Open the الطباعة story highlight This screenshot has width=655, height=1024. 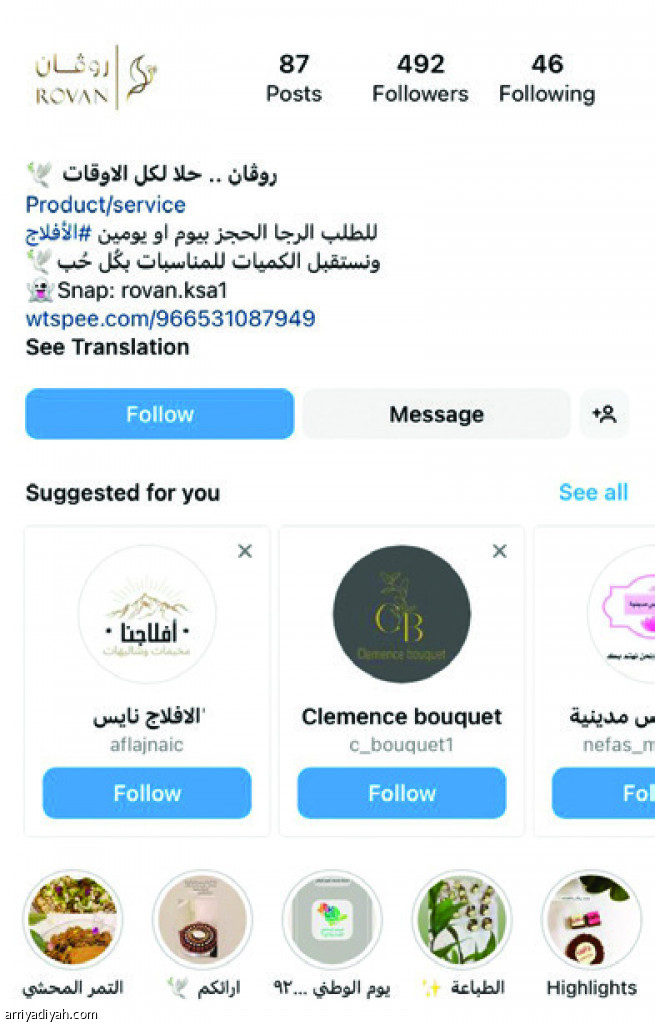click(461, 919)
